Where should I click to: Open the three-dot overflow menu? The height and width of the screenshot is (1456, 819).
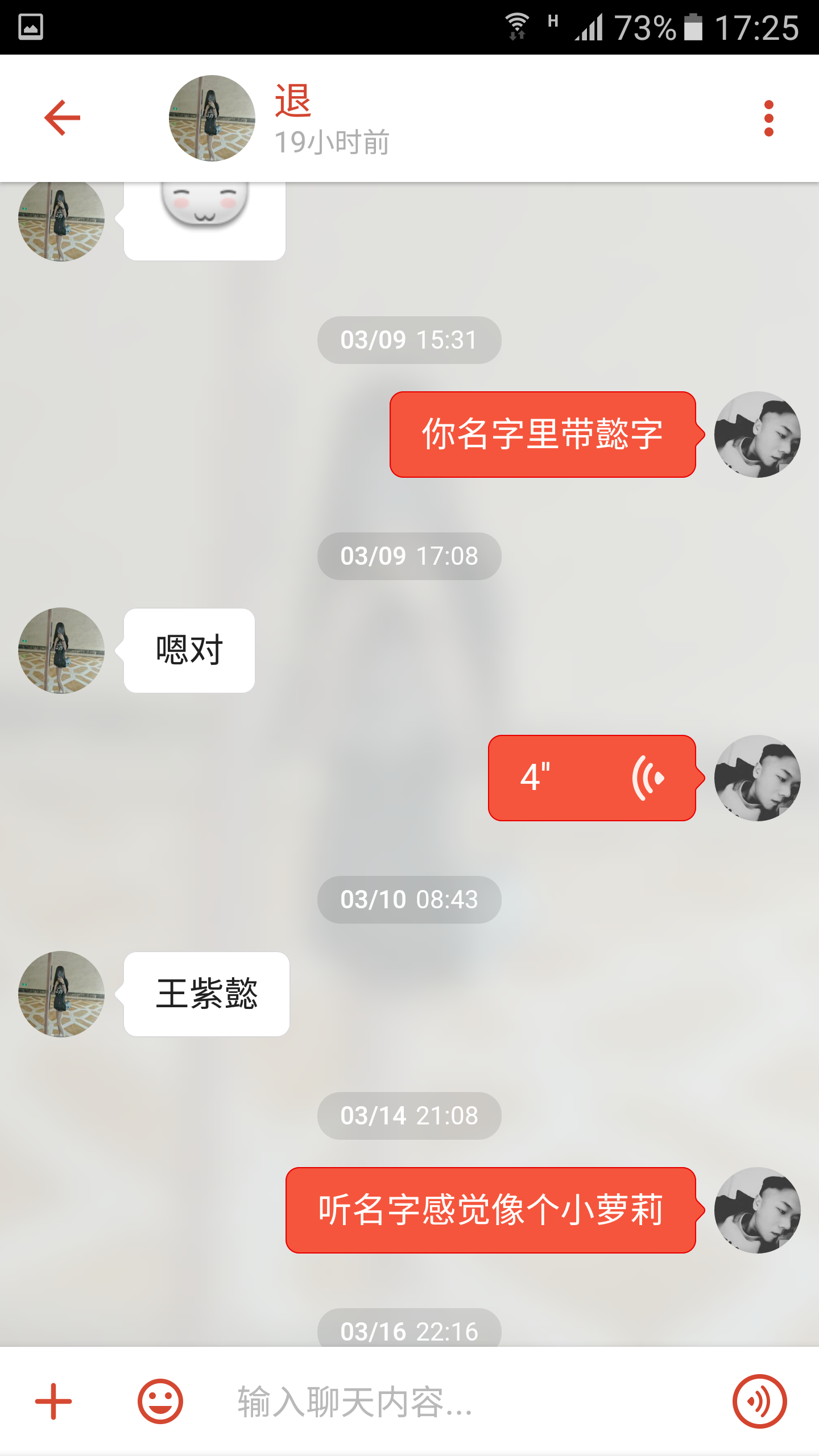point(768,118)
